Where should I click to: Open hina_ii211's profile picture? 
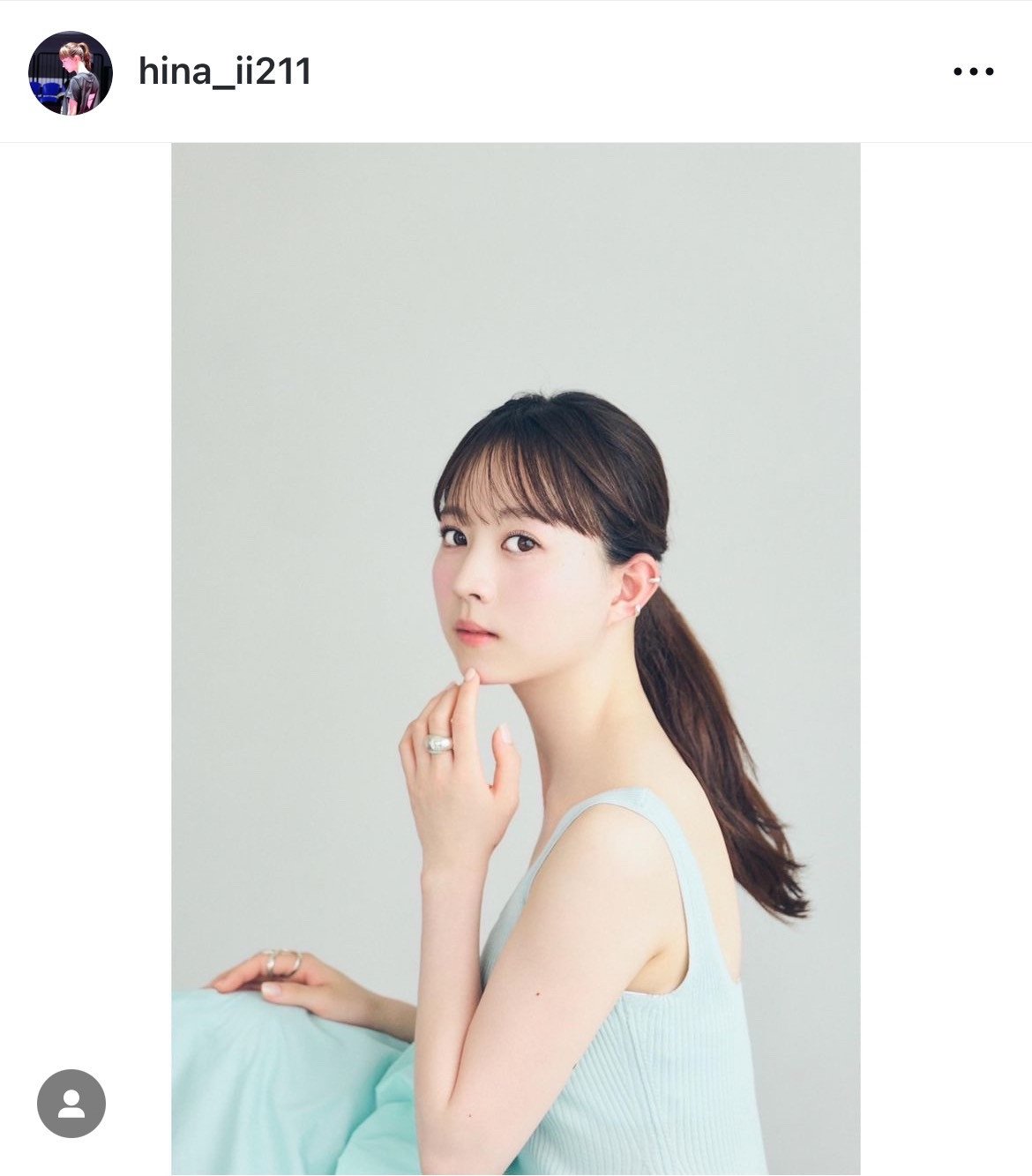(71, 72)
